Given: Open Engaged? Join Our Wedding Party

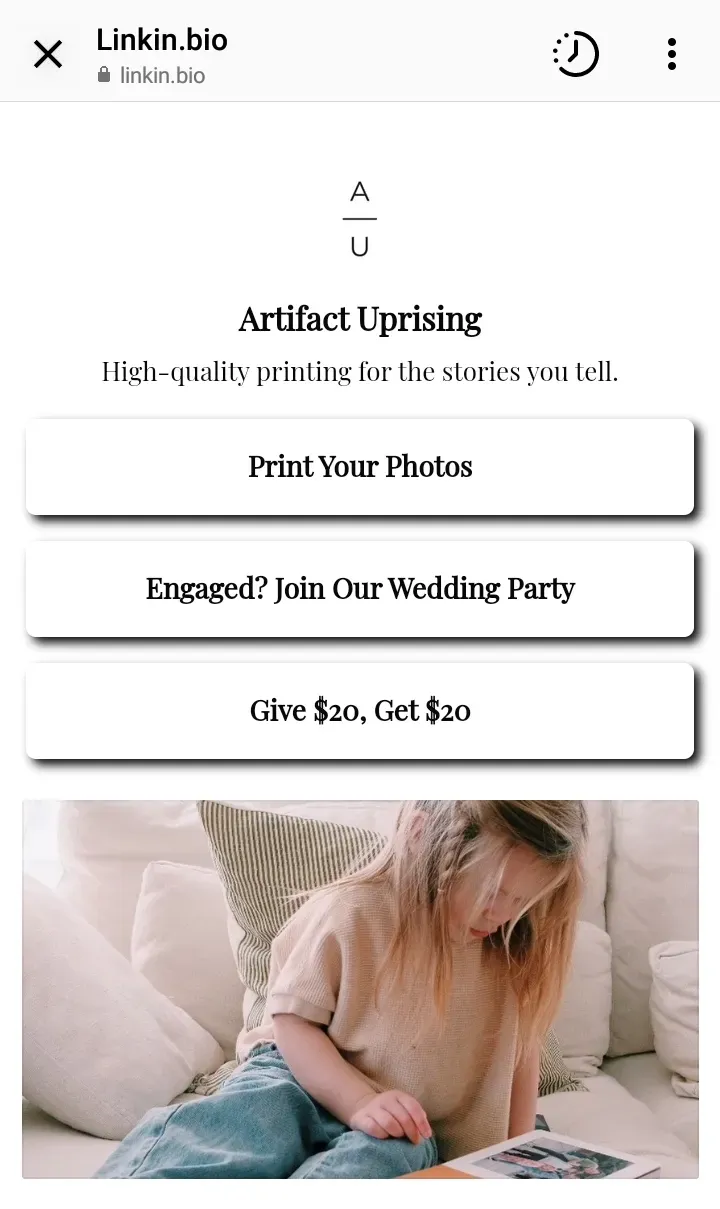Looking at the screenshot, I should [360, 589].
